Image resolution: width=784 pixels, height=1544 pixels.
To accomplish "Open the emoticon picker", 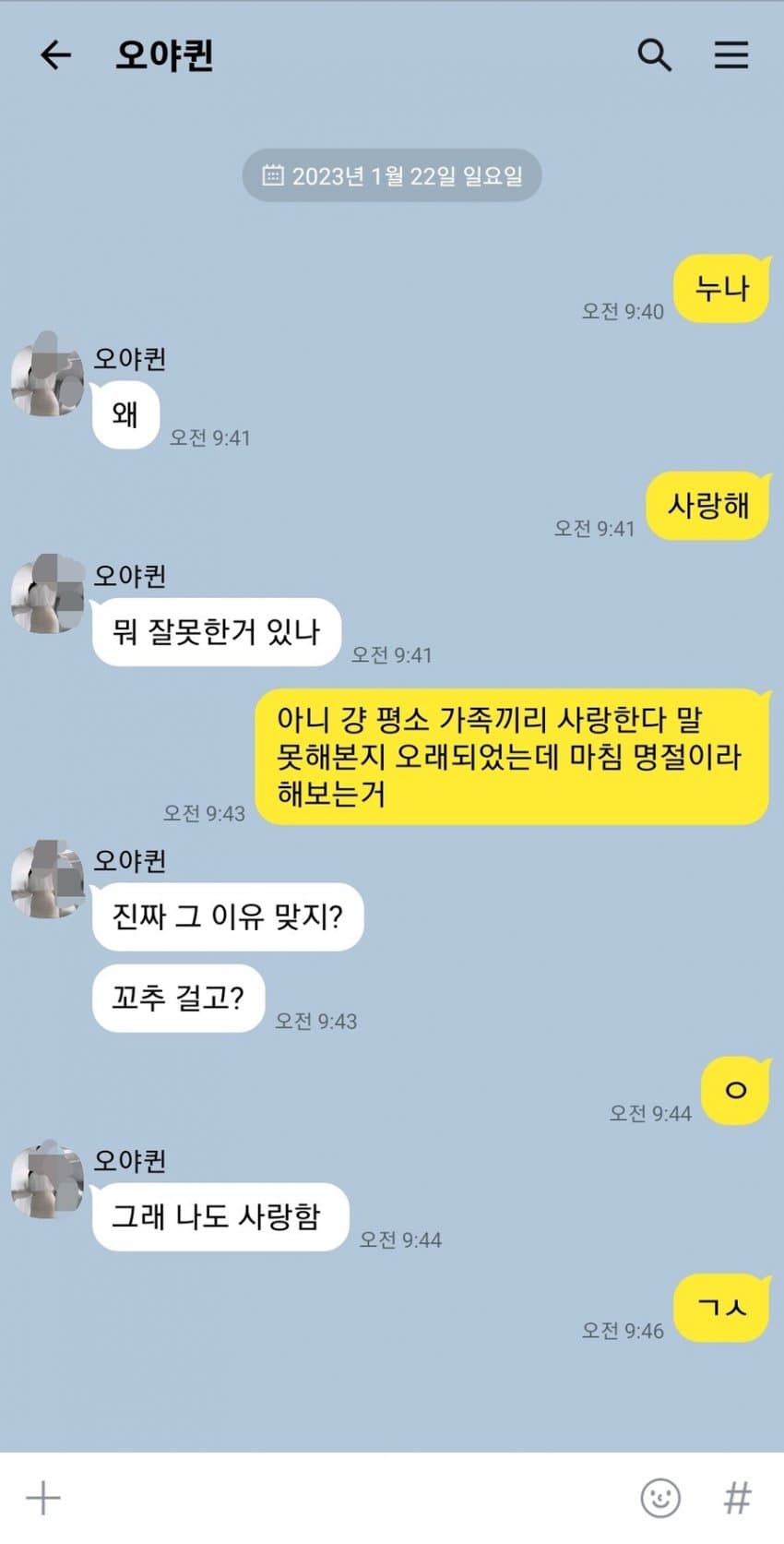I will tap(660, 1497).
